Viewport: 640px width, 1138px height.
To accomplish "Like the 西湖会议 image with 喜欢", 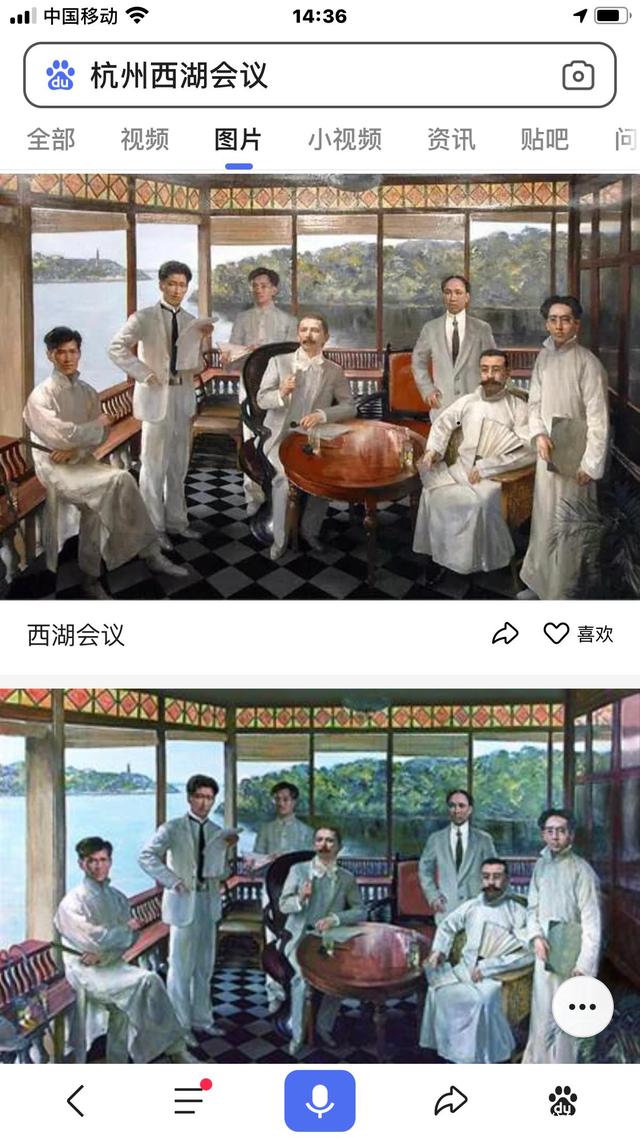I will pos(578,633).
